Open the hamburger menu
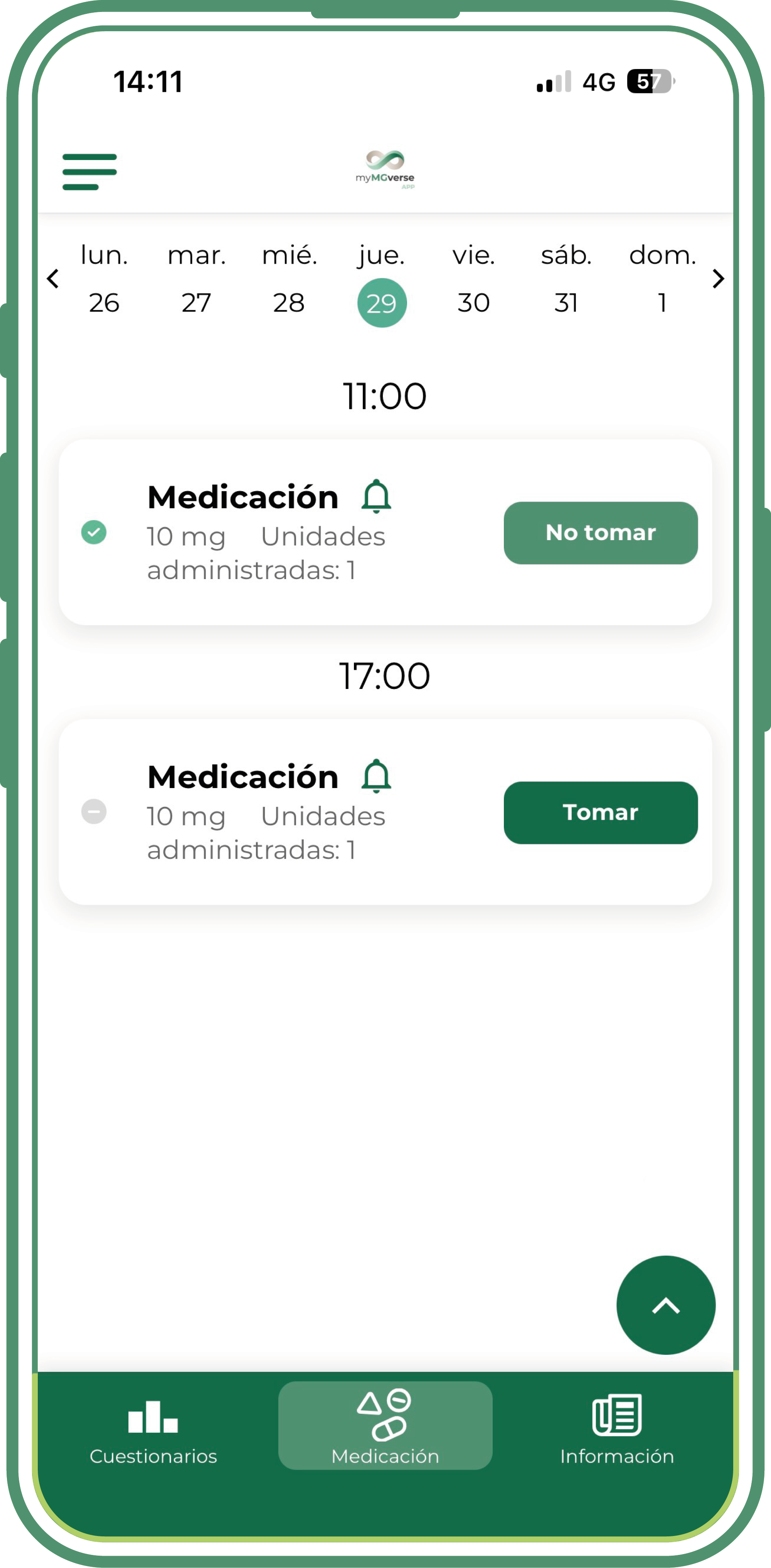Screen dimensions: 771x1568 click(x=89, y=172)
